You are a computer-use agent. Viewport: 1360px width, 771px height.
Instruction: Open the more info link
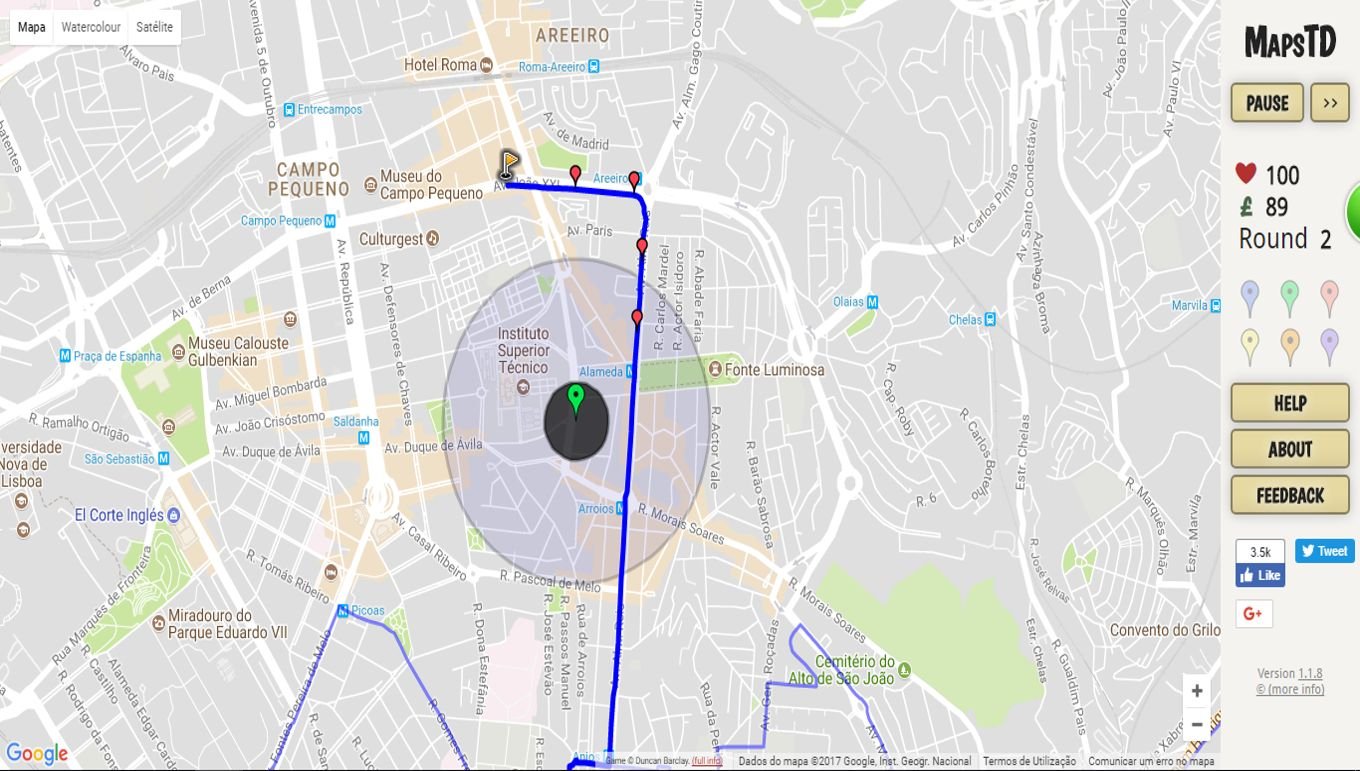click(x=1296, y=689)
